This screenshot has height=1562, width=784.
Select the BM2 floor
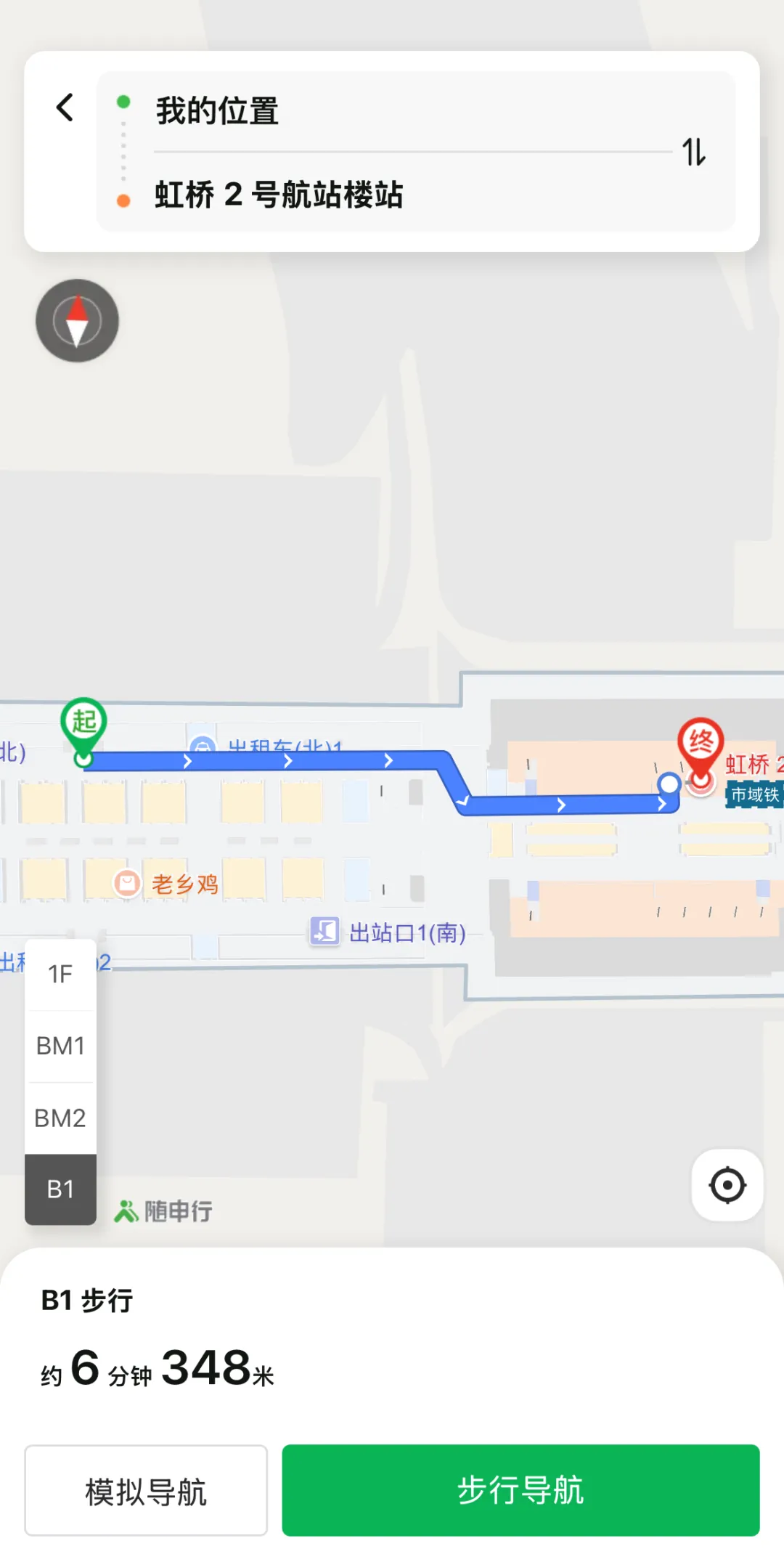pos(60,1118)
